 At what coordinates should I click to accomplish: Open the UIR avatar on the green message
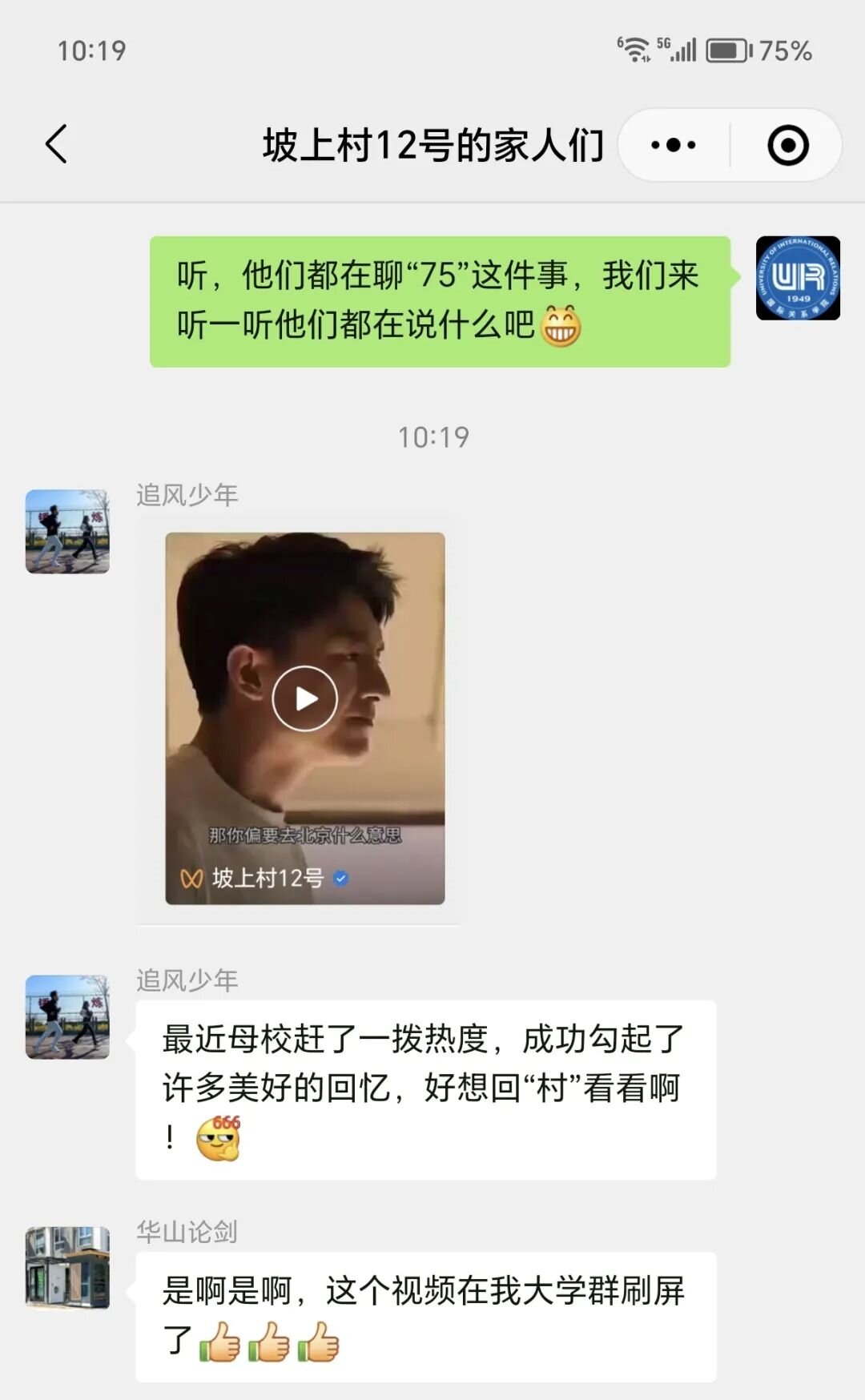pyautogui.click(x=798, y=278)
